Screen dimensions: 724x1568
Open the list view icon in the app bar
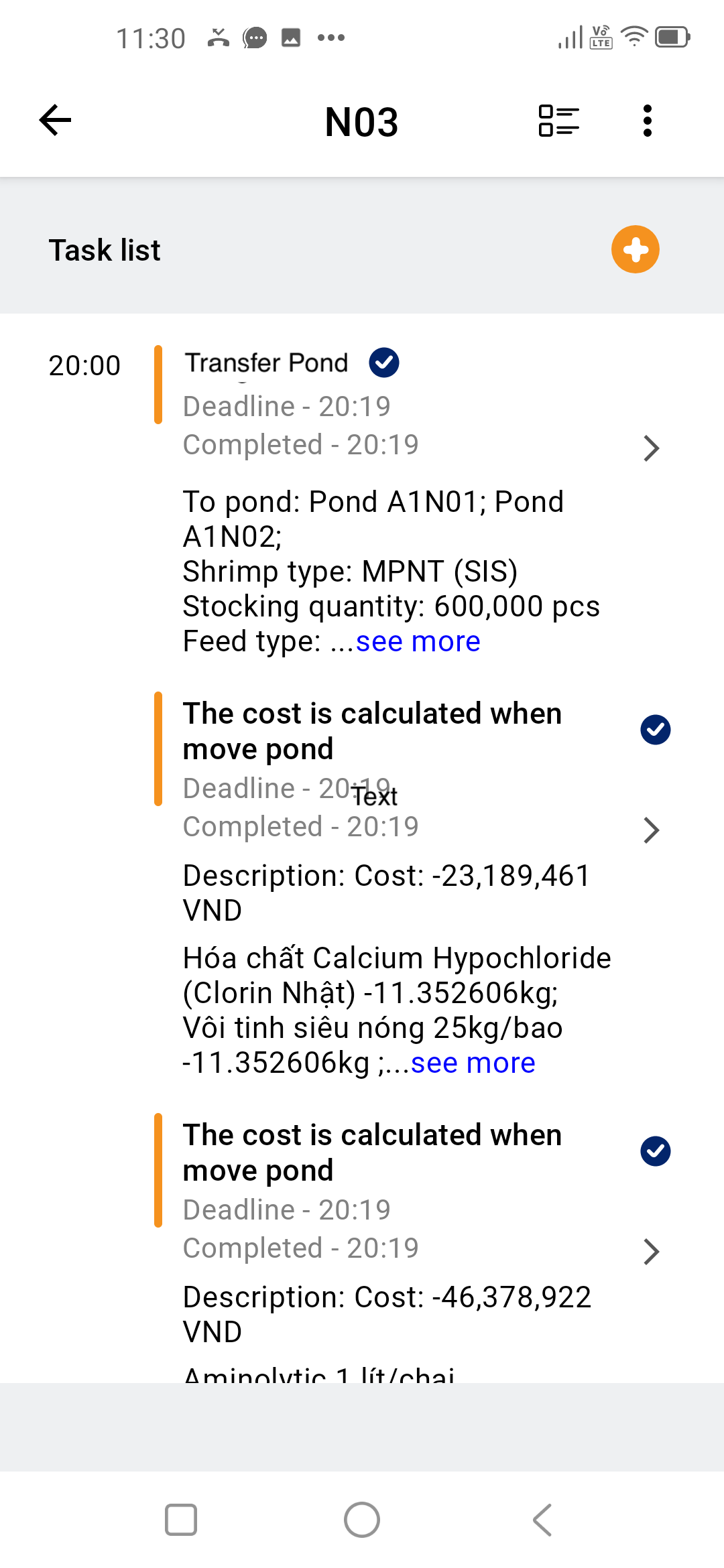pyautogui.click(x=559, y=121)
